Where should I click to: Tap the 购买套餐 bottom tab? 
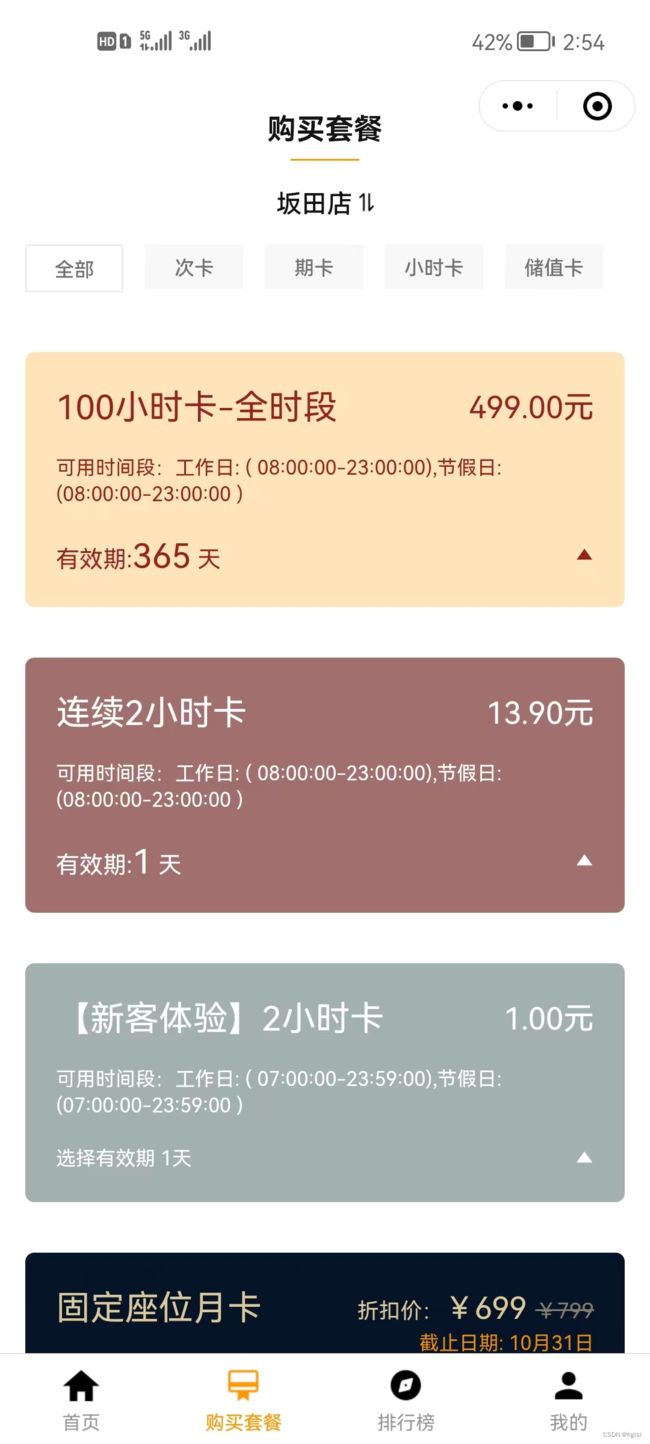pyautogui.click(x=243, y=1399)
